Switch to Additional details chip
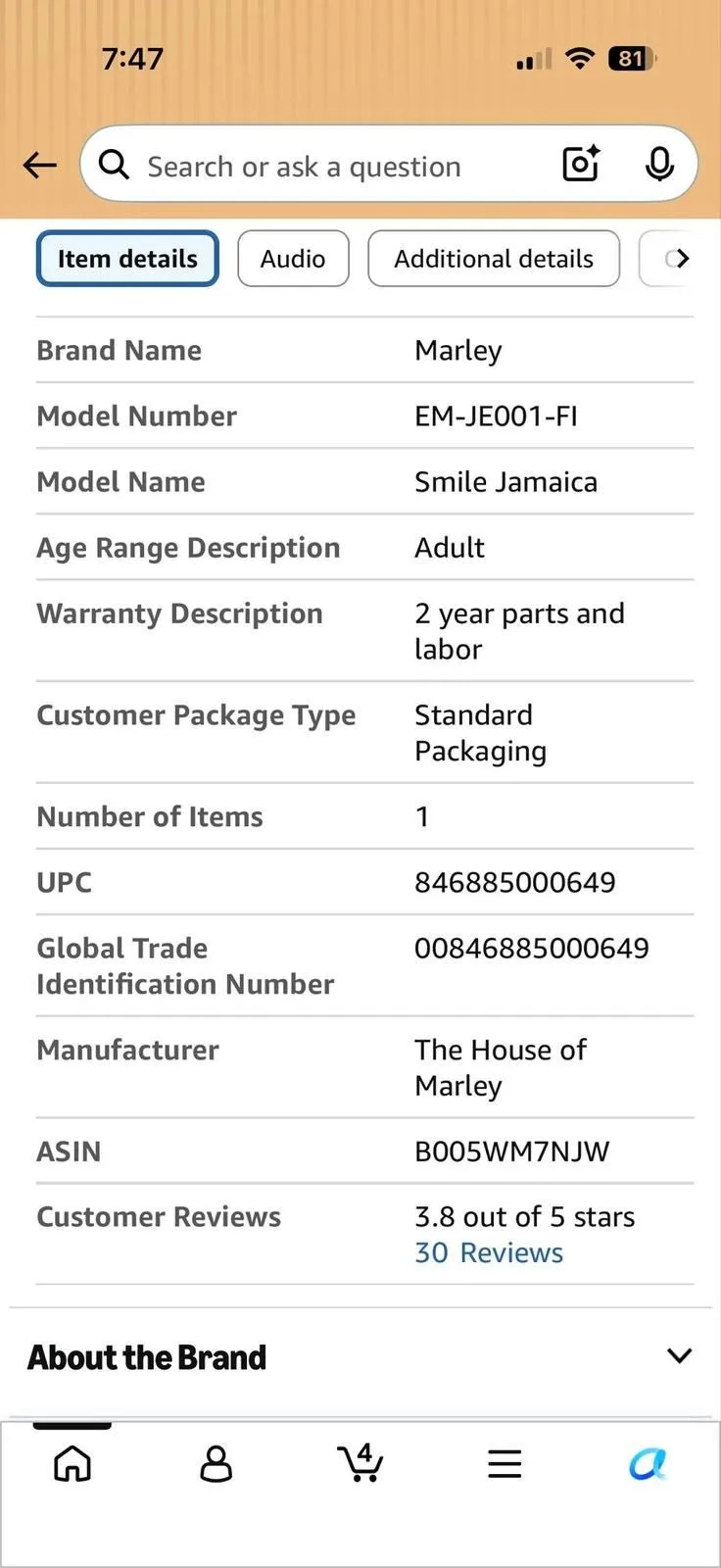This screenshot has height=1568, width=721. [494, 259]
